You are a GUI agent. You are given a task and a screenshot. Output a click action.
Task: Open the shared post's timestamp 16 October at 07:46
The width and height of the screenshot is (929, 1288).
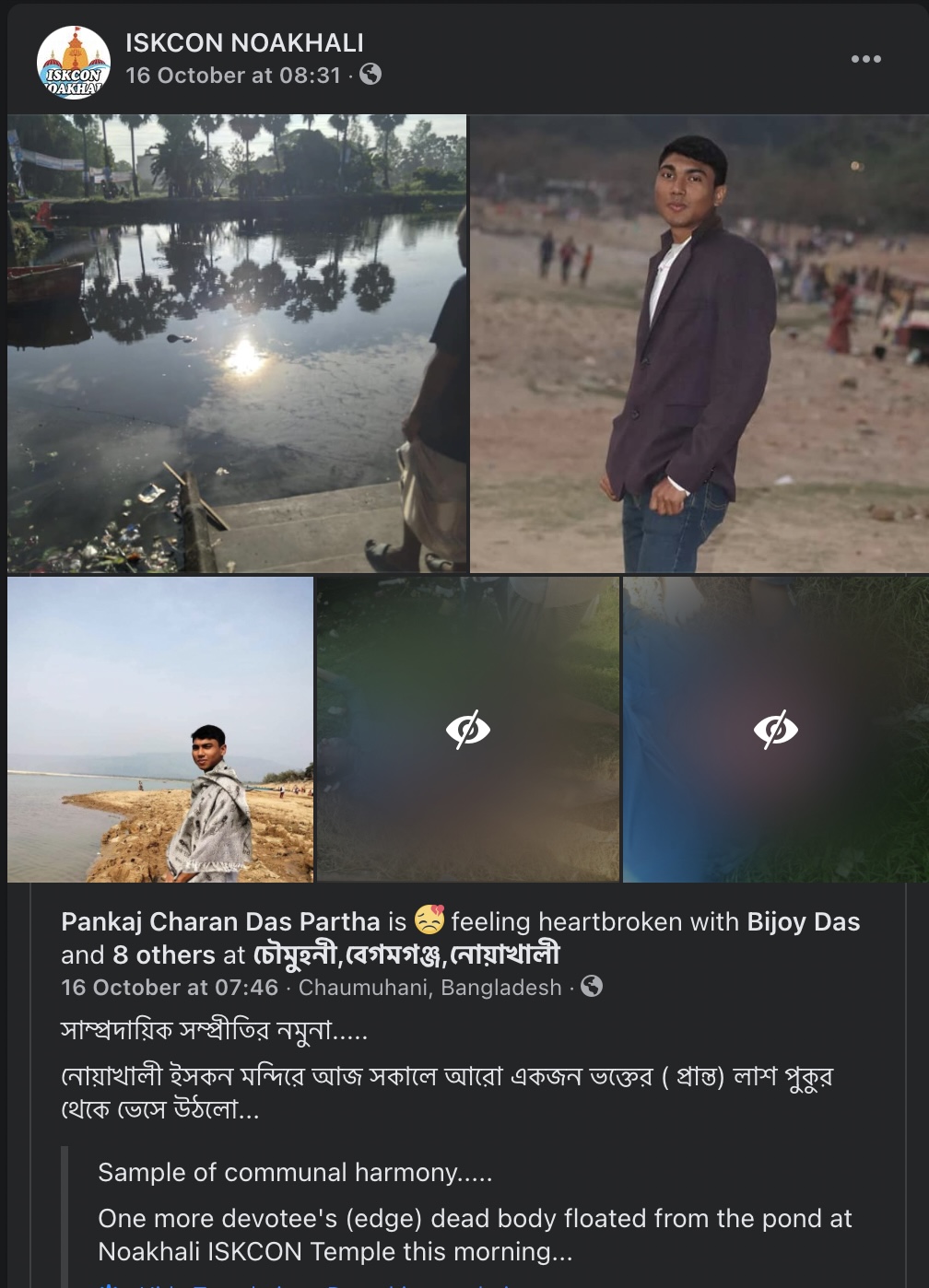point(170,988)
